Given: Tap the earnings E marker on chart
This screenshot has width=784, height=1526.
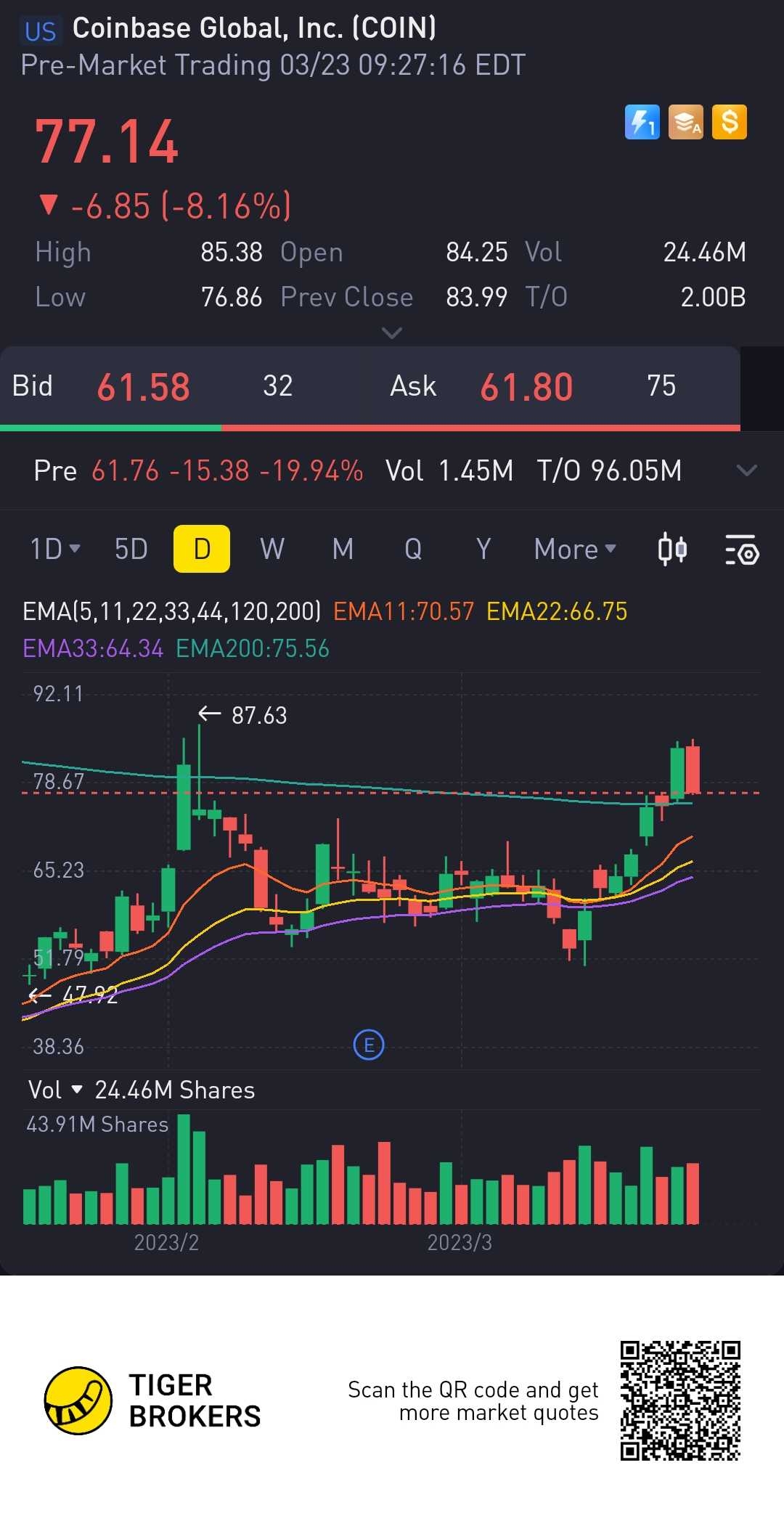Looking at the screenshot, I should click(x=369, y=1045).
